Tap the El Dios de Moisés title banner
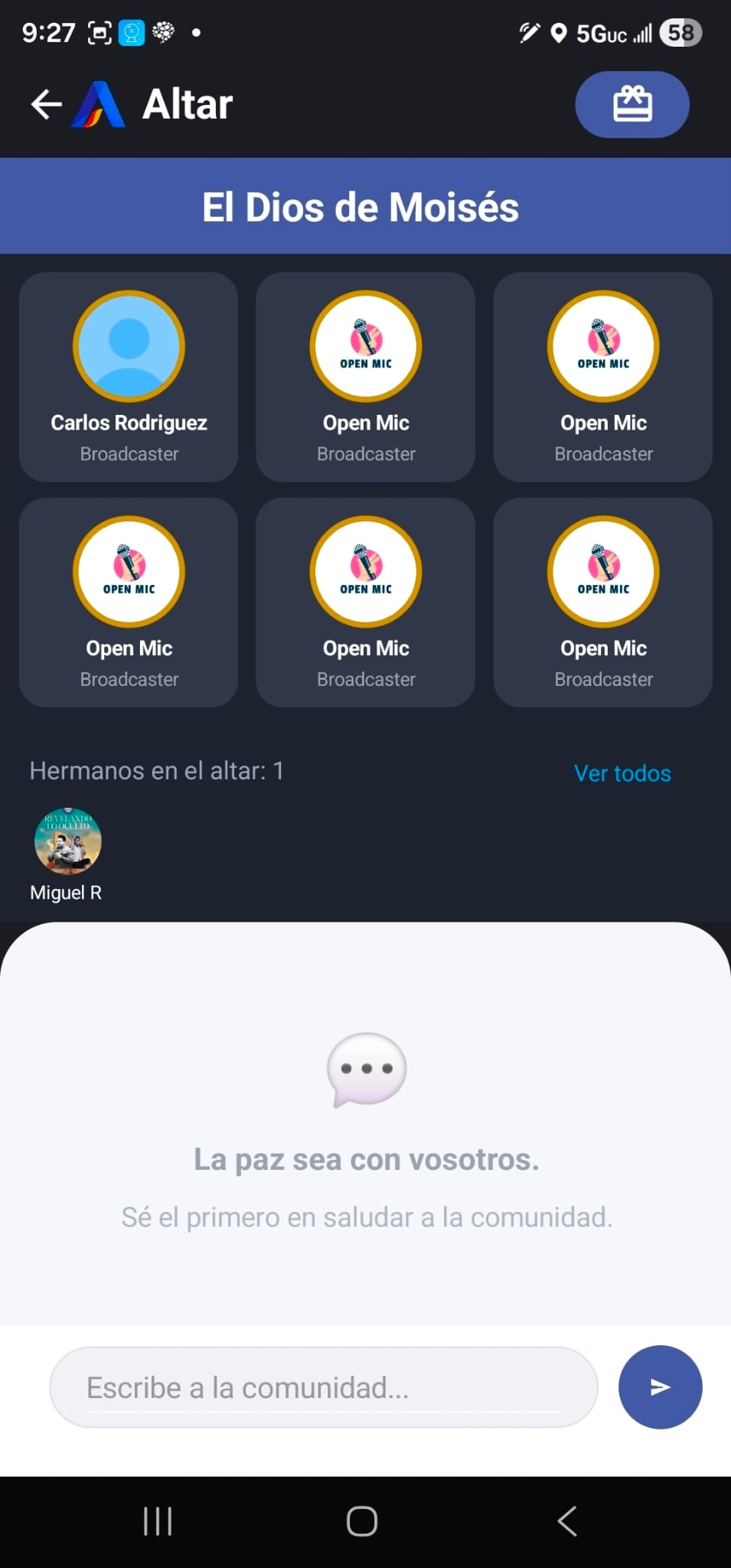731x1568 pixels. click(365, 205)
